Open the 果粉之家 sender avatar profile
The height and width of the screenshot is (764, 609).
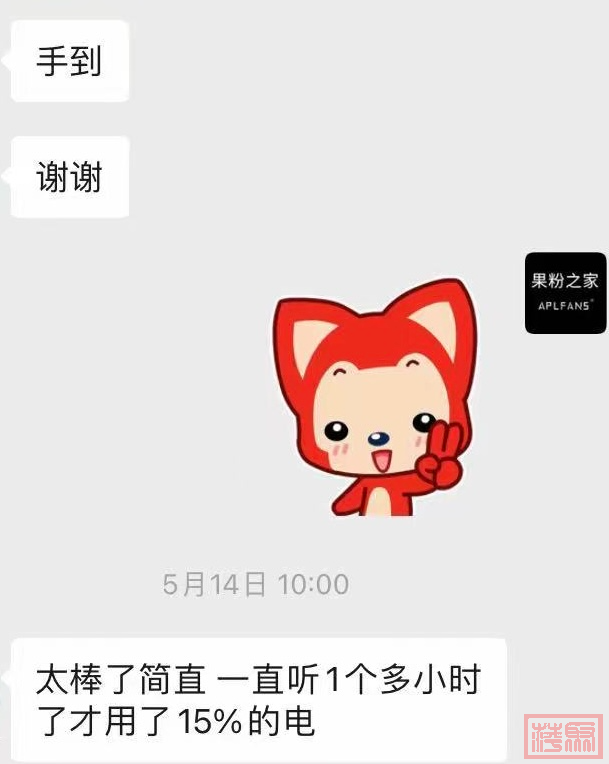coord(566,293)
